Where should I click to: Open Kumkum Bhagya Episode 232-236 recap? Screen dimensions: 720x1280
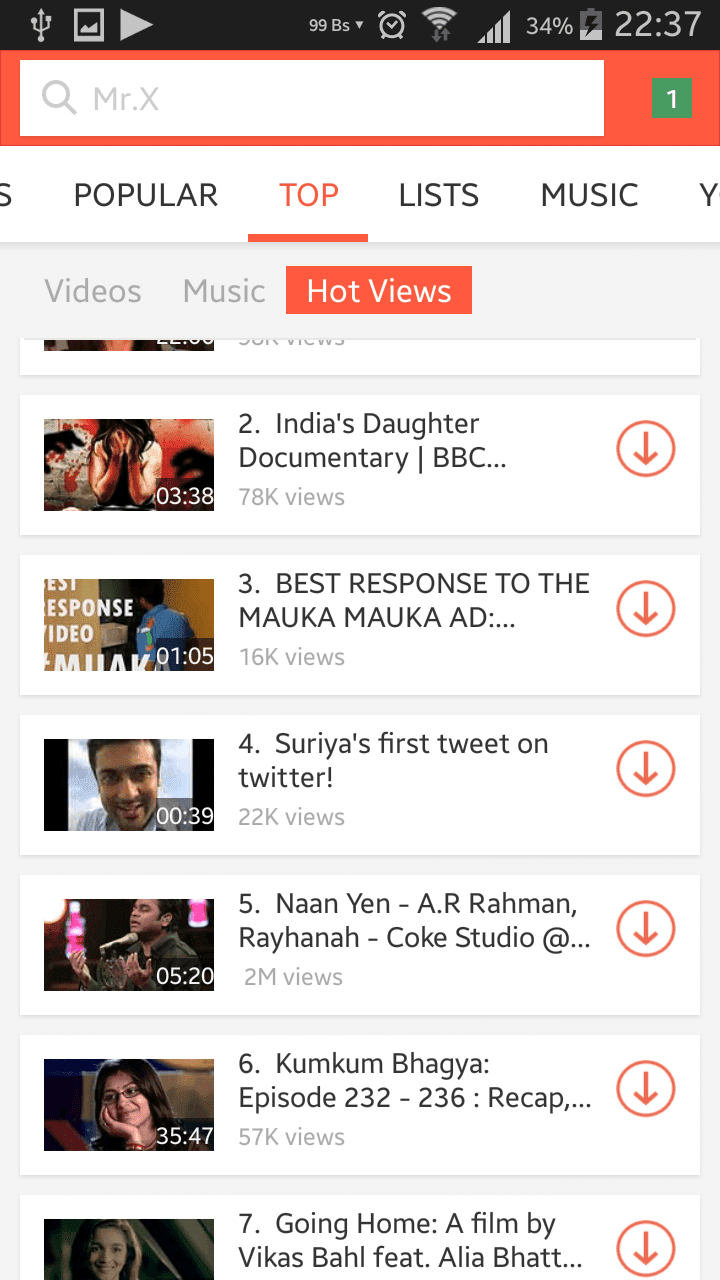click(x=360, y=1105)
